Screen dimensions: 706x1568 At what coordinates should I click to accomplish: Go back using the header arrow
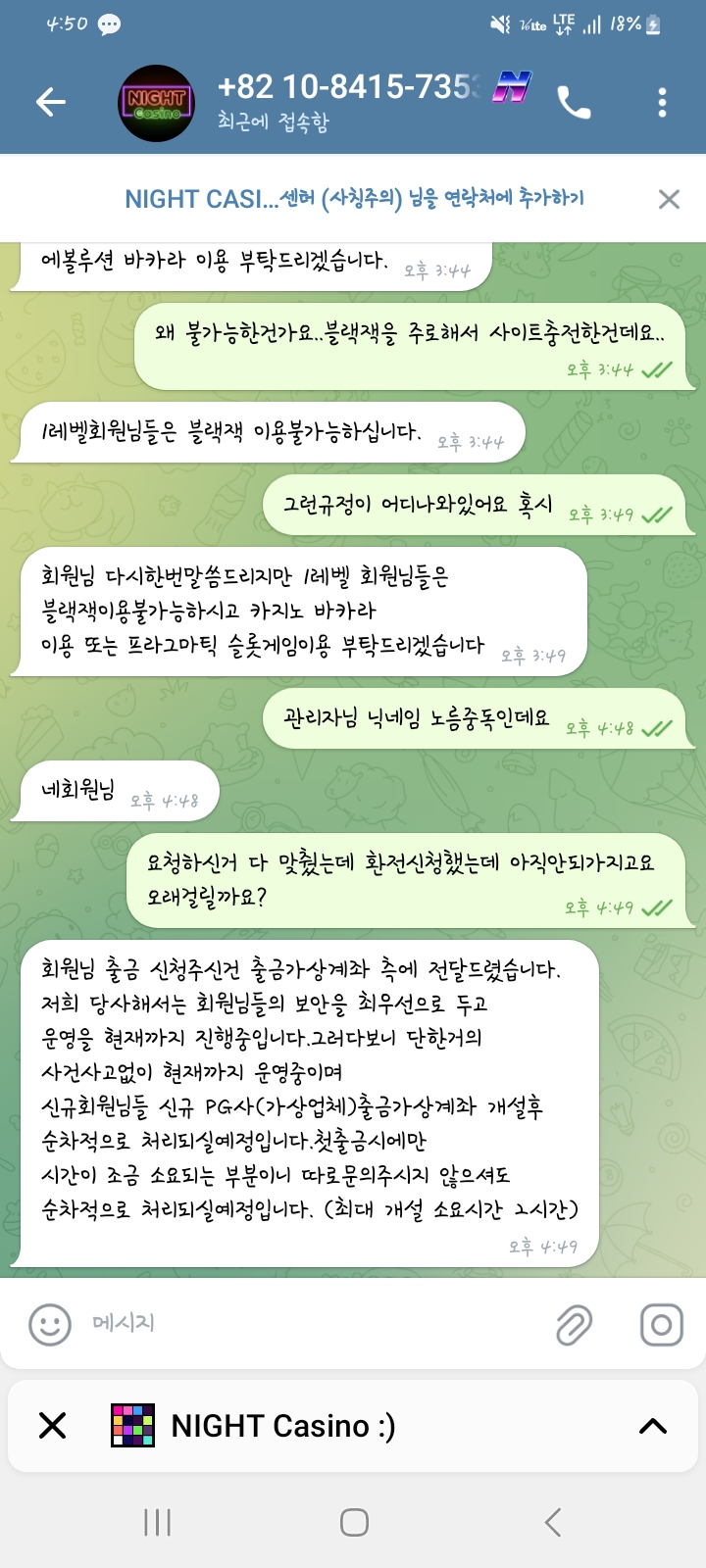(x=51, y=102)
